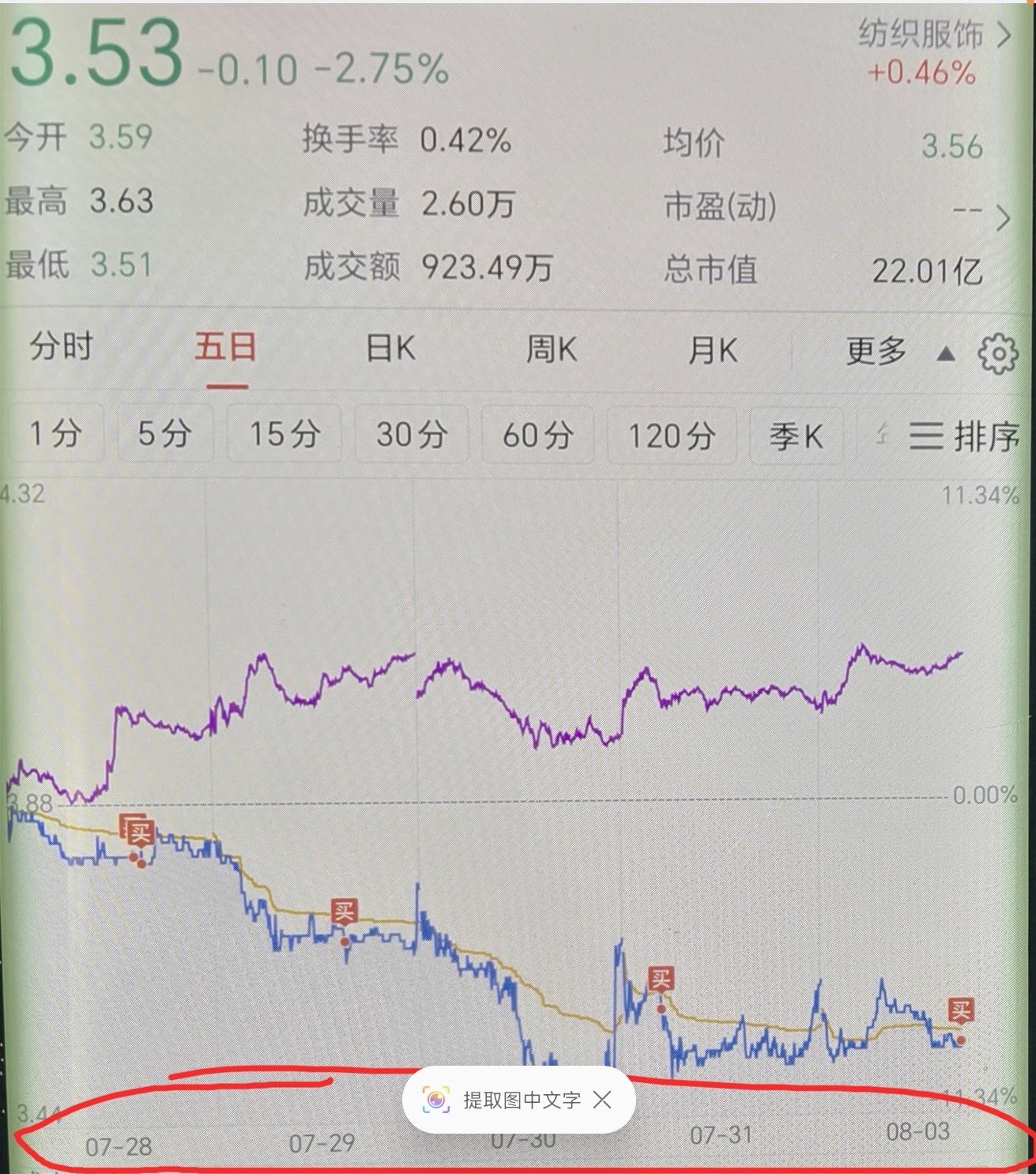This screenshot has width=1036, height=1174.
Task: Open chart settings gear
Action: [x=998, y=353]
